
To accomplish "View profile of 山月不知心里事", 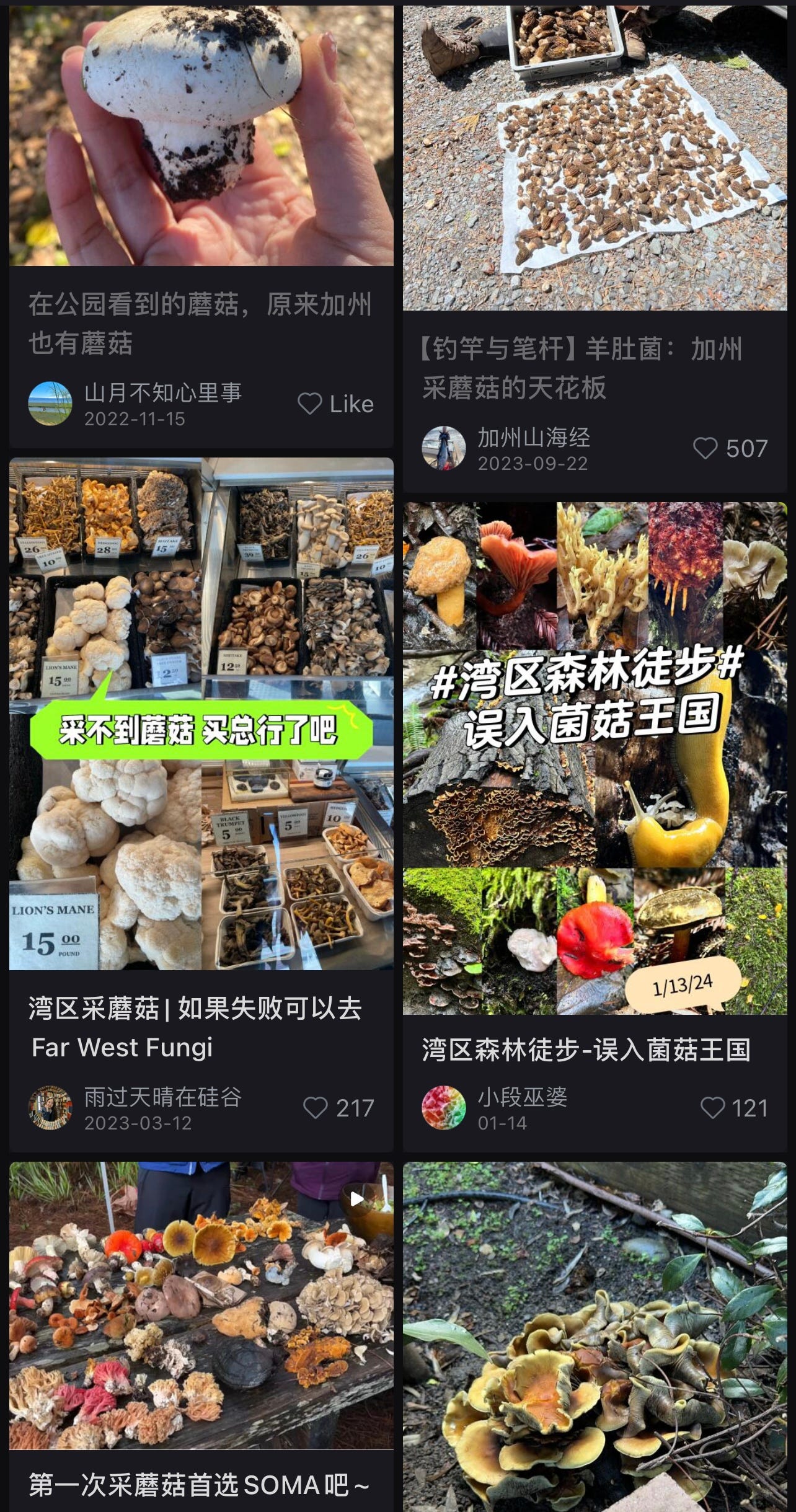I will (x=50, y=404).
